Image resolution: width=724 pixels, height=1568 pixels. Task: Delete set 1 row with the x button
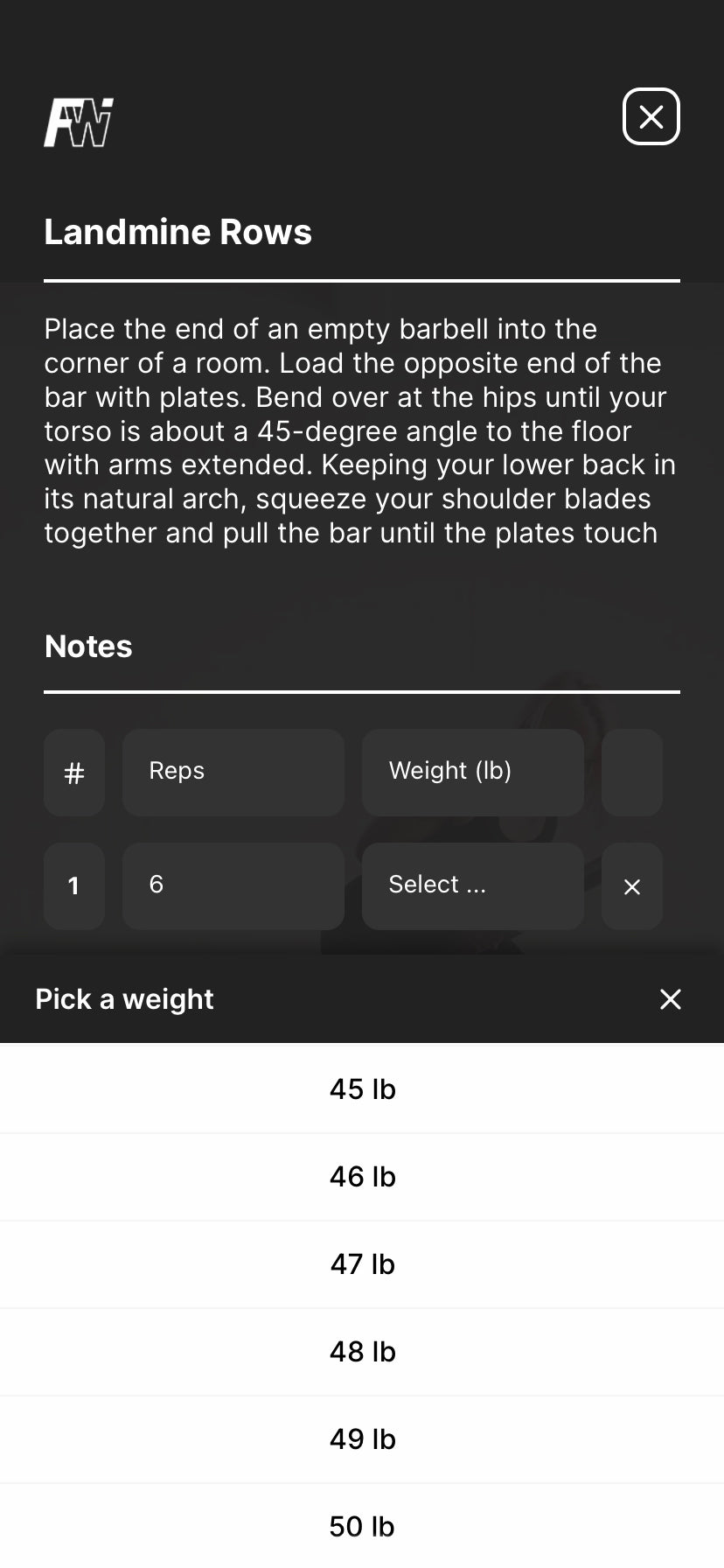click(x=632, y=885)
